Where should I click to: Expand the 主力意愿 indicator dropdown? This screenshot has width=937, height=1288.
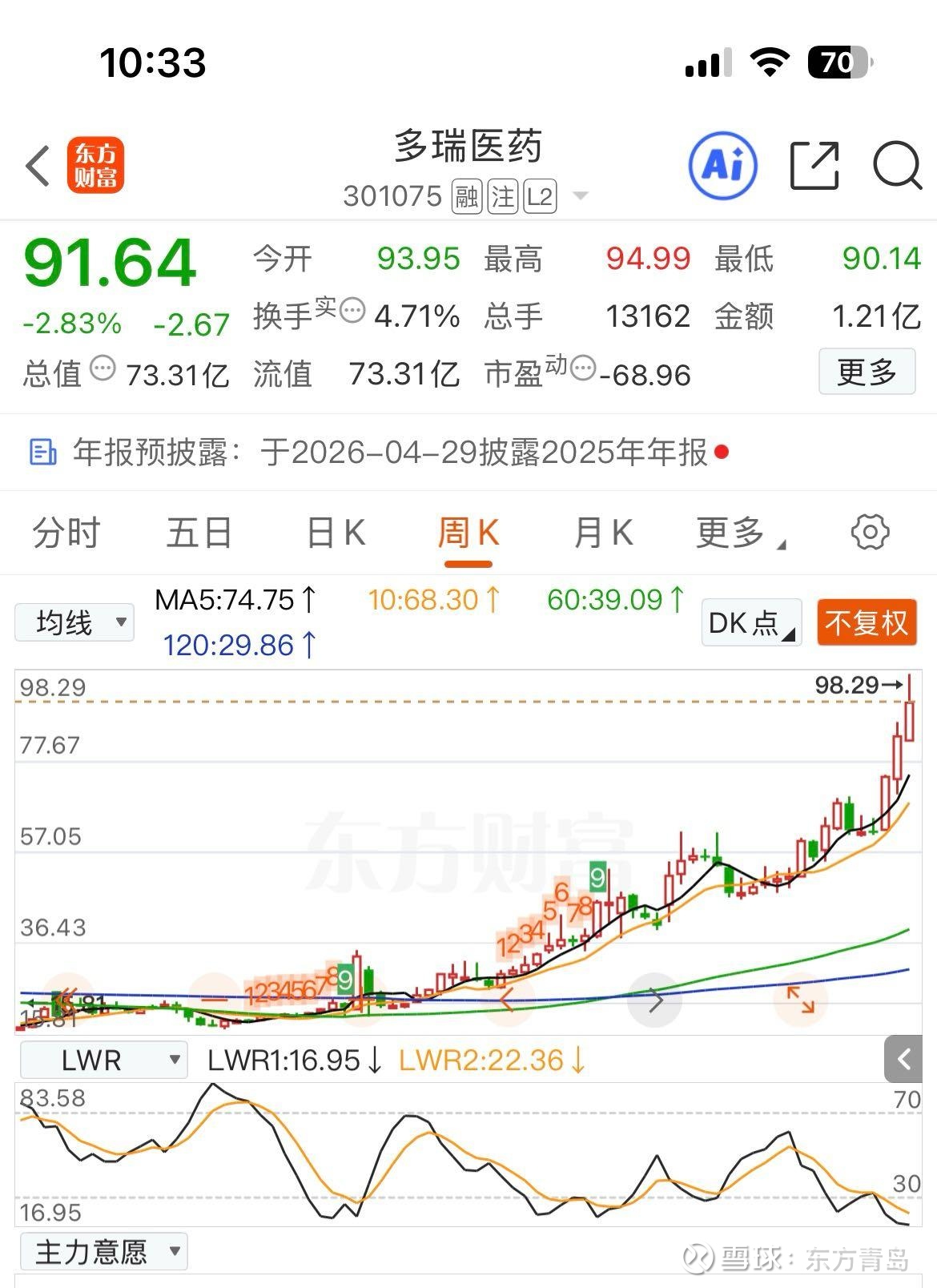103,1250
